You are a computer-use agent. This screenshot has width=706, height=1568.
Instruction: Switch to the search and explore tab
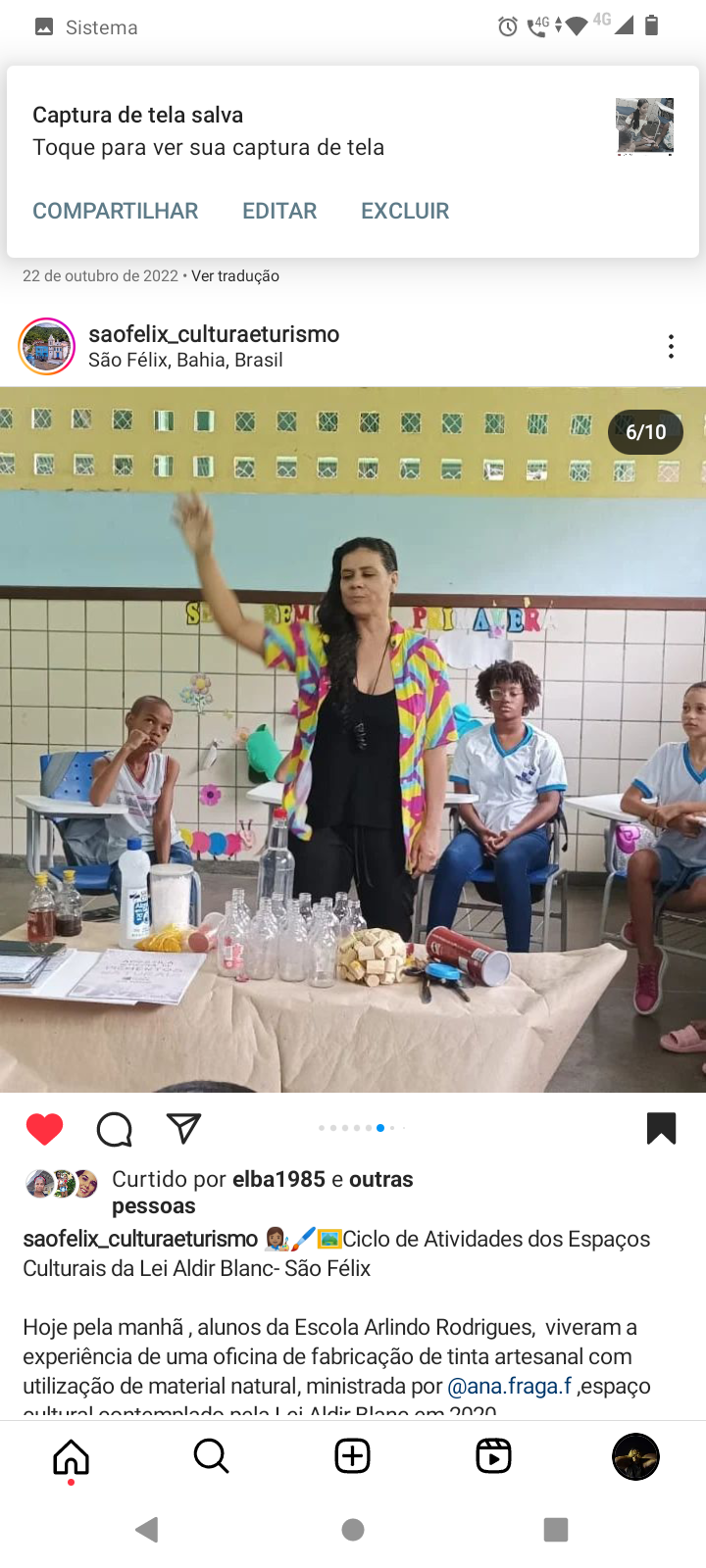[211, 1457]
